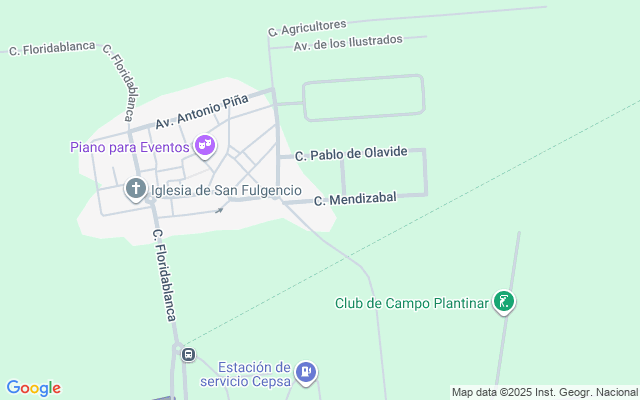
Task: Select the Iglesia de San Fulgencio church pin
Action: (136, 189)
